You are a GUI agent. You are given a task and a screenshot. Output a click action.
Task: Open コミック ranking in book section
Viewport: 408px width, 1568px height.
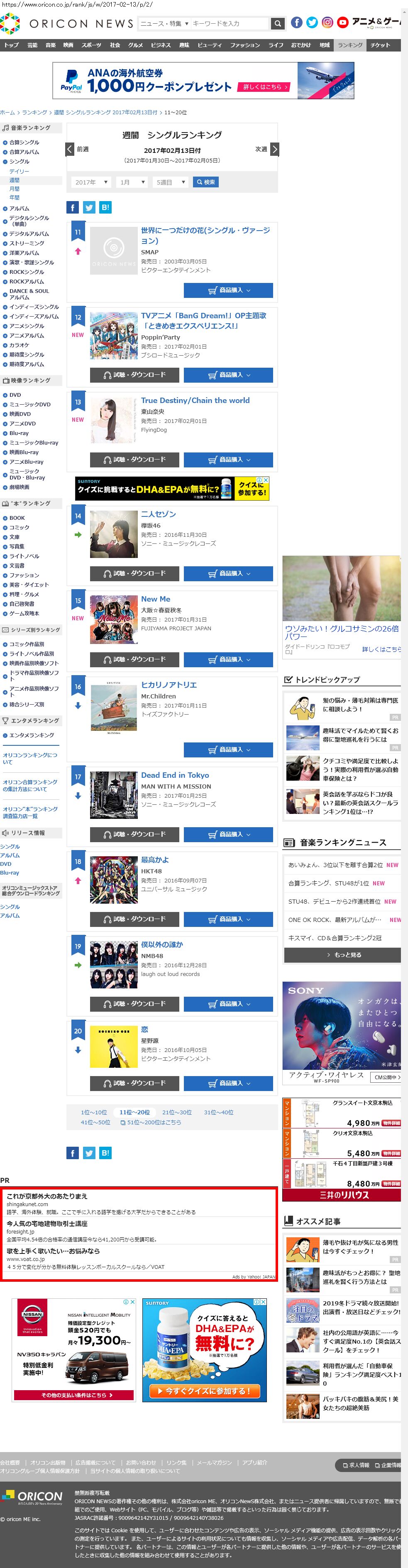coord(19,527)
